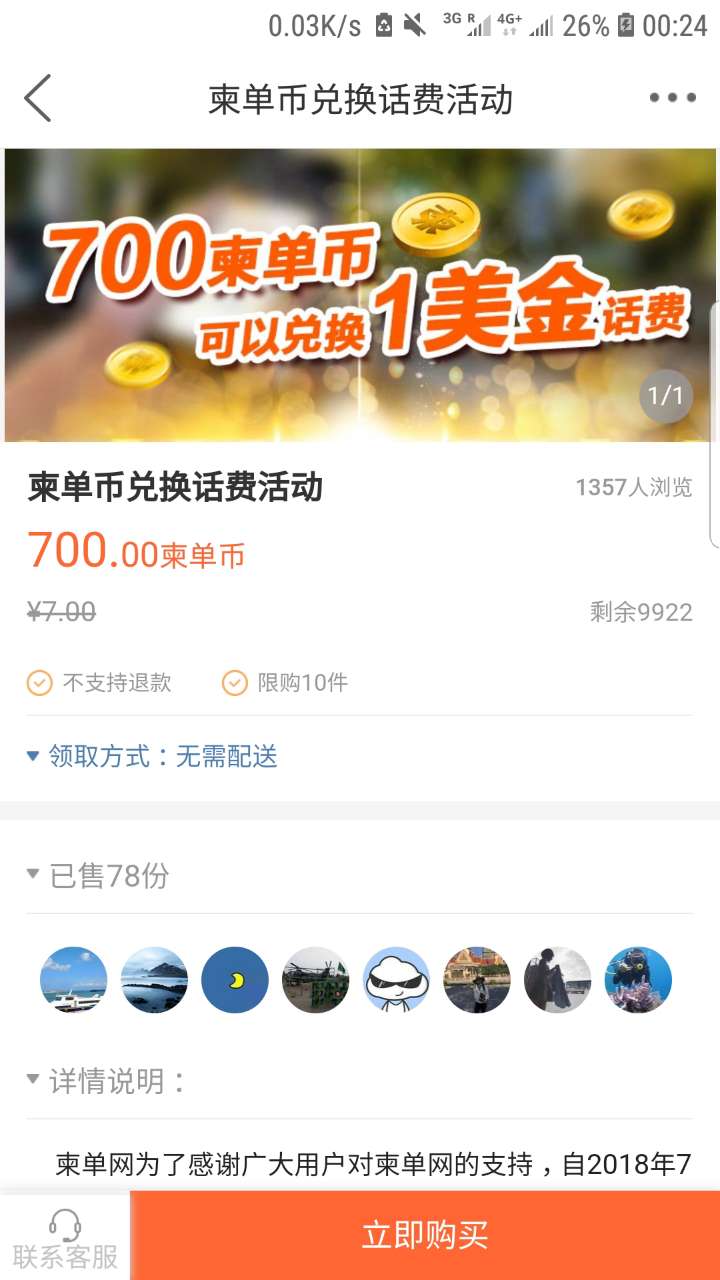Open the three-dot overflow menu
The image size is (720, 1280).
[672, 98]
